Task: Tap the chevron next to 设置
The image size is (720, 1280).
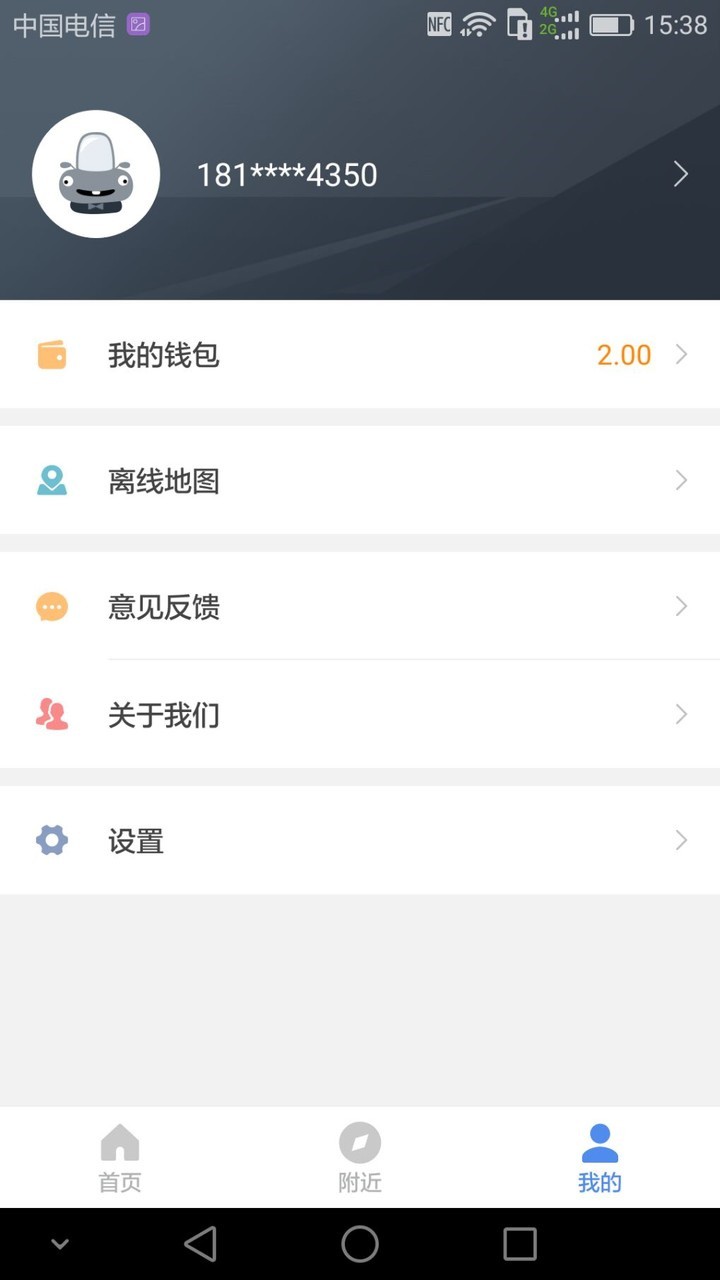Action: coord(682,840)
